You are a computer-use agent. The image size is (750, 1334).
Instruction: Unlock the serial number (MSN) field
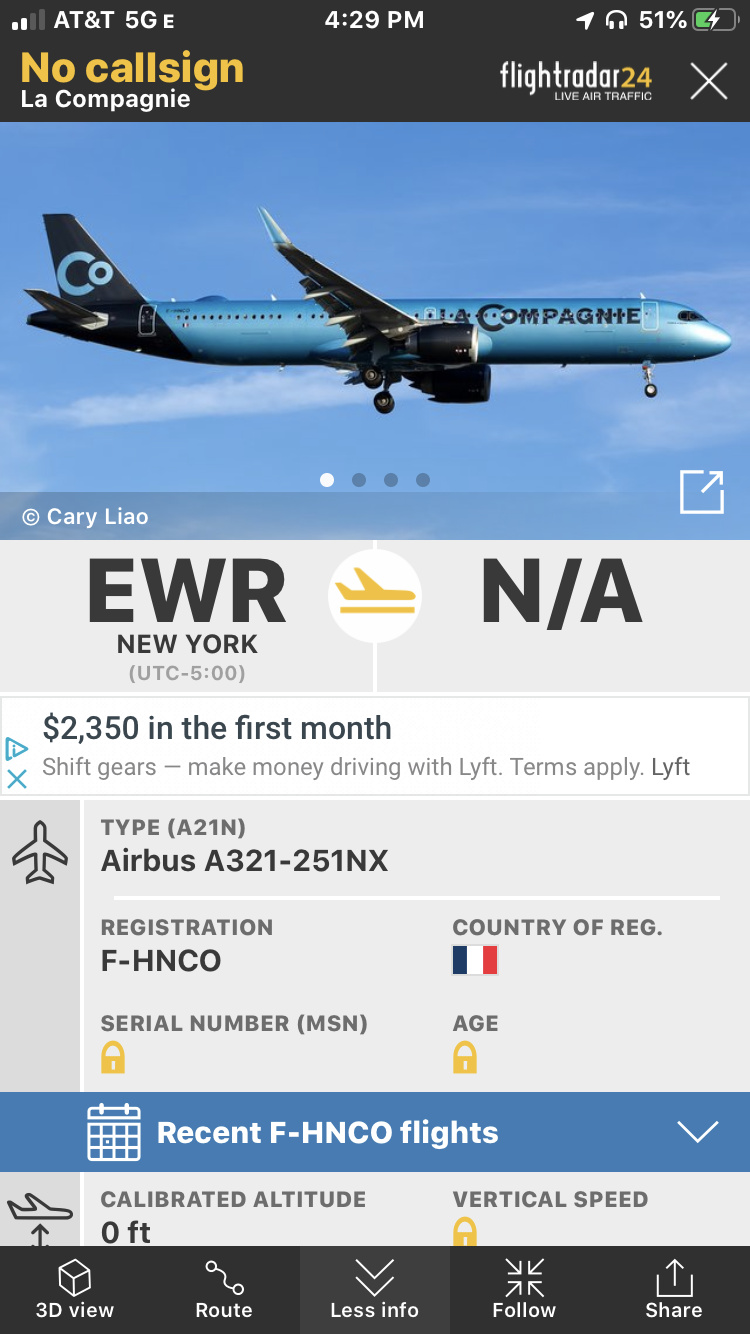113,1057
